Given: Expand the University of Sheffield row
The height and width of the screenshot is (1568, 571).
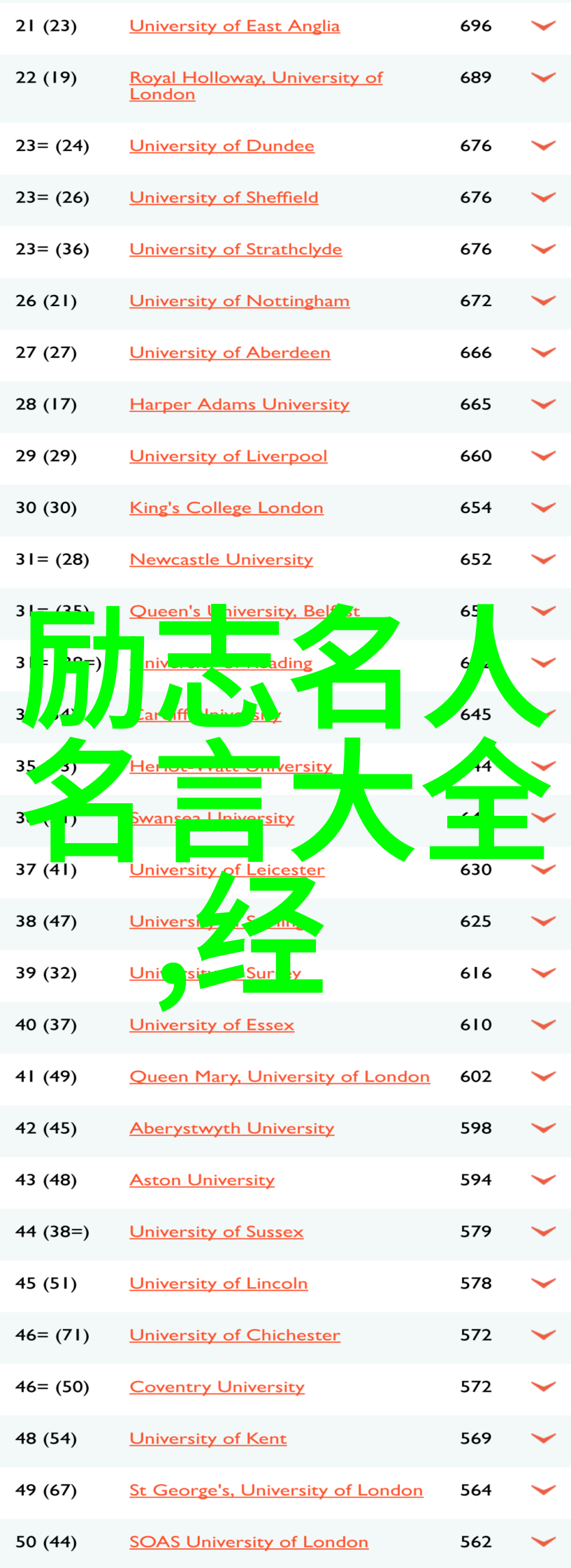Looking at the screenshot, I should point(543,197).
